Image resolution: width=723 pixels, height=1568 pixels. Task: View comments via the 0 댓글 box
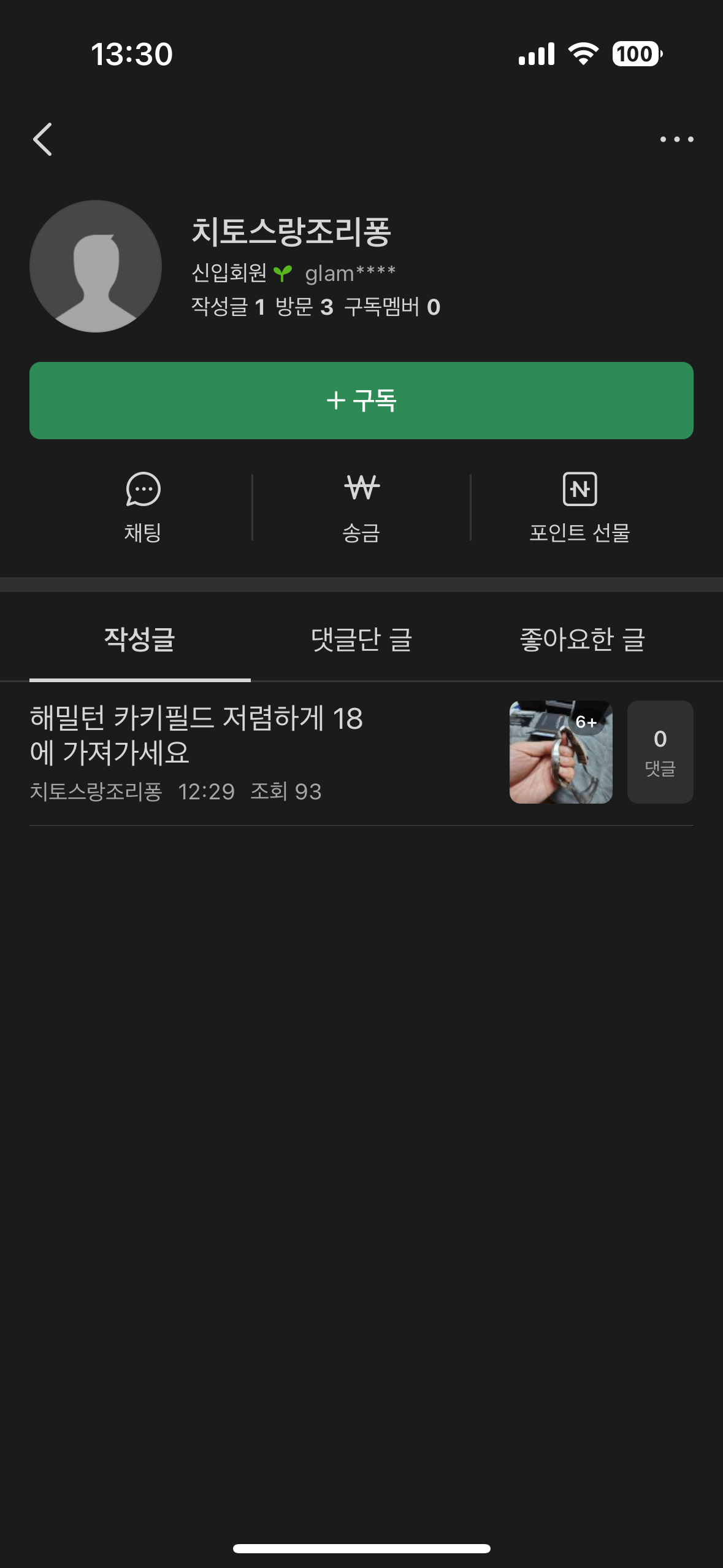[660, 752]
